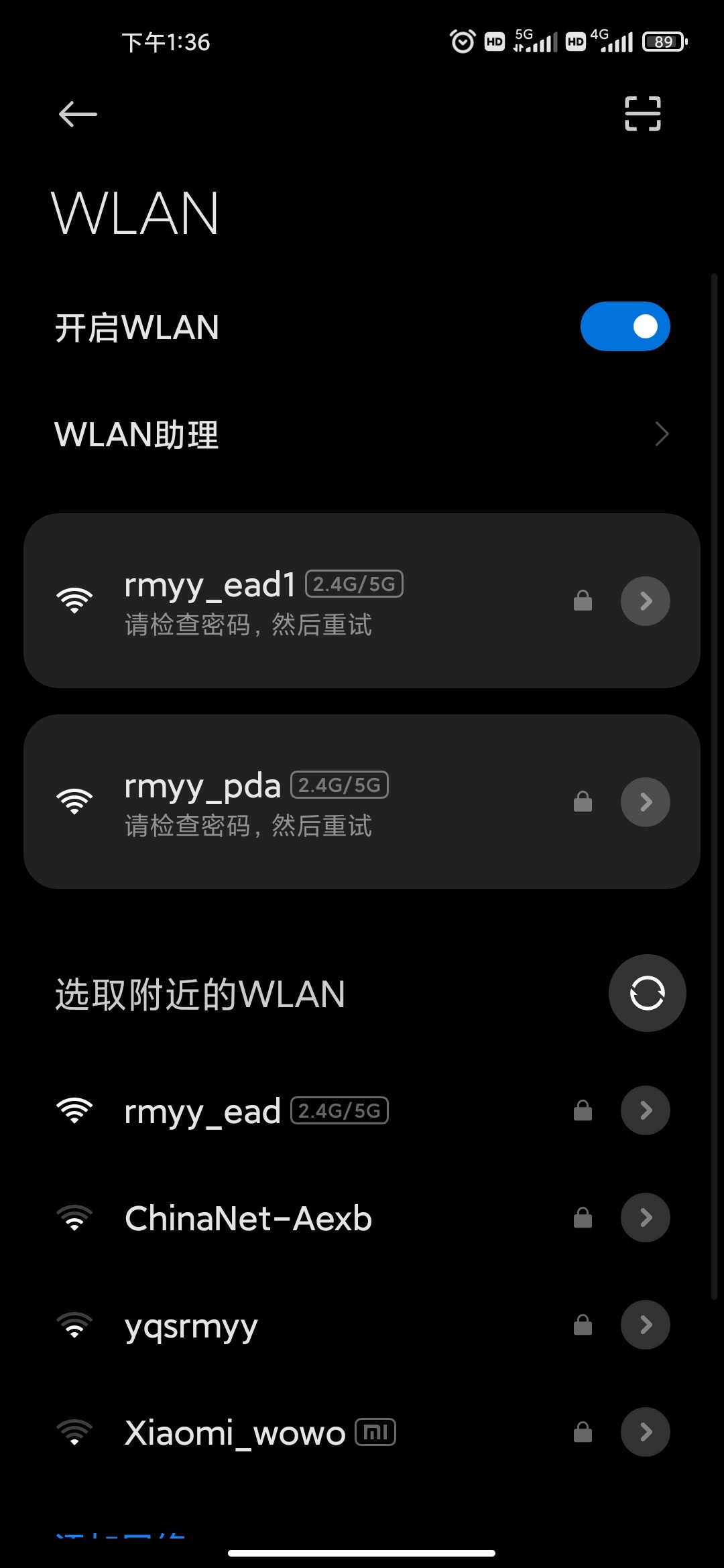
Task: Turn off the 开启WLAN switch
Action: click(x=625, y=326)
